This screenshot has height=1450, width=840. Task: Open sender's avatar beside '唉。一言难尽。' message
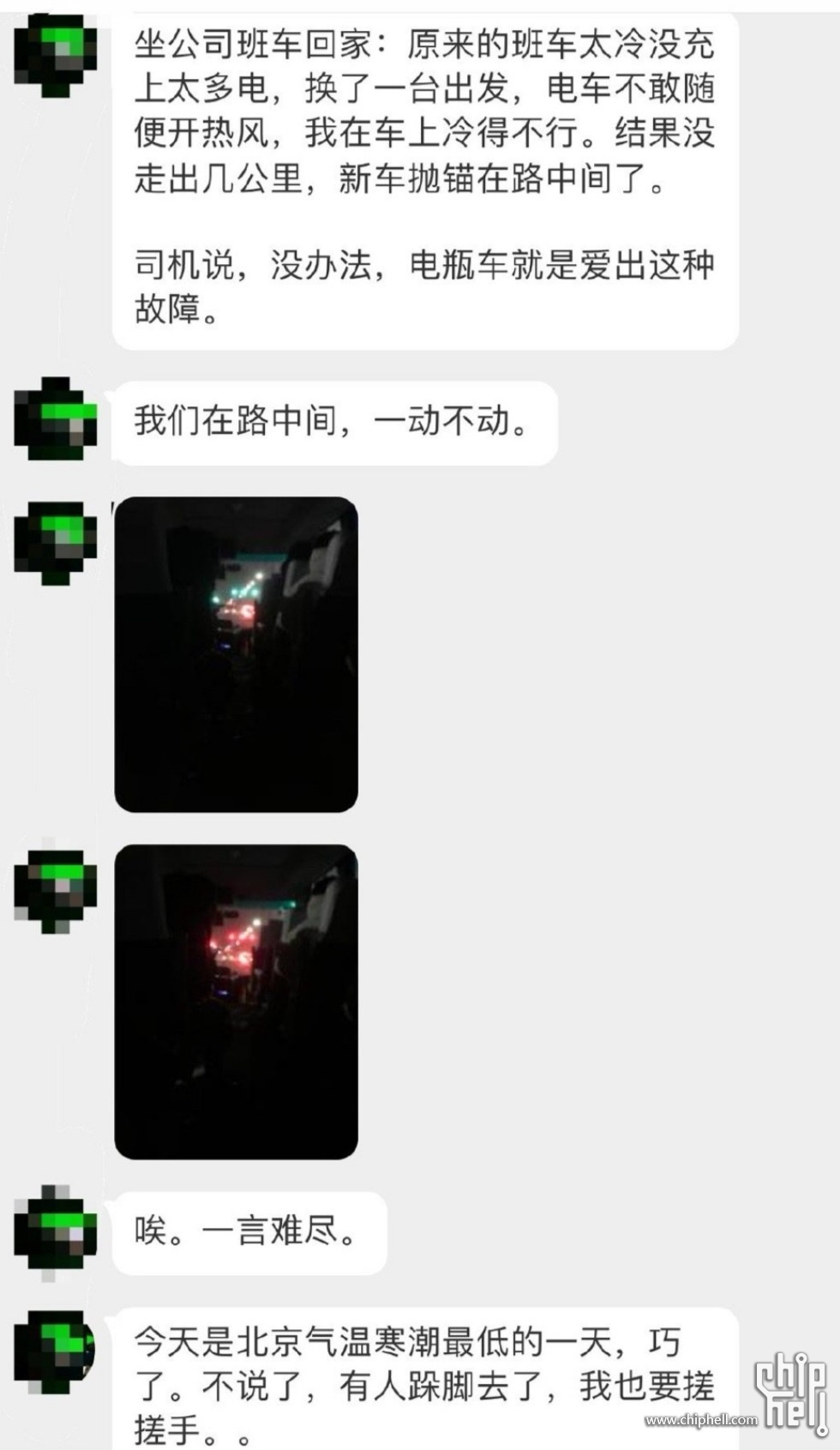pyautogui.click(x=55, y=1231)
